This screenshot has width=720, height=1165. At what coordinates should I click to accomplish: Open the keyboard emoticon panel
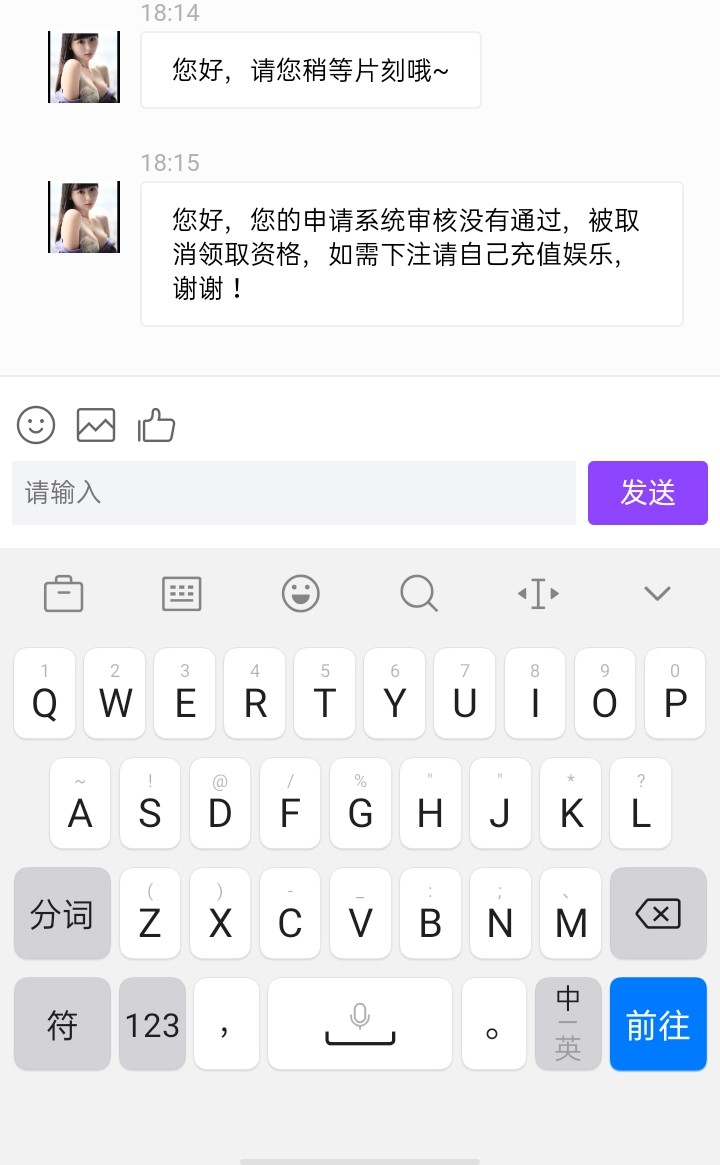click(300, 594)
